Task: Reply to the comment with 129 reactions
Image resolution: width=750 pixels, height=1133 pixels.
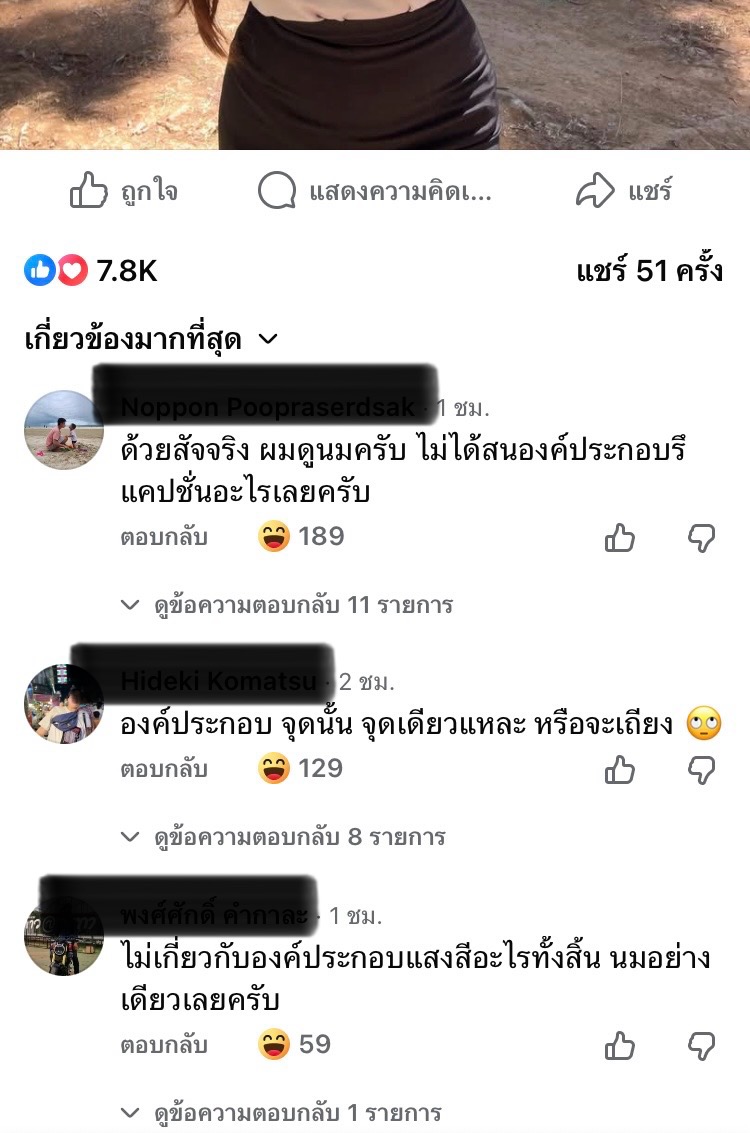Action: tap(164, 769)
